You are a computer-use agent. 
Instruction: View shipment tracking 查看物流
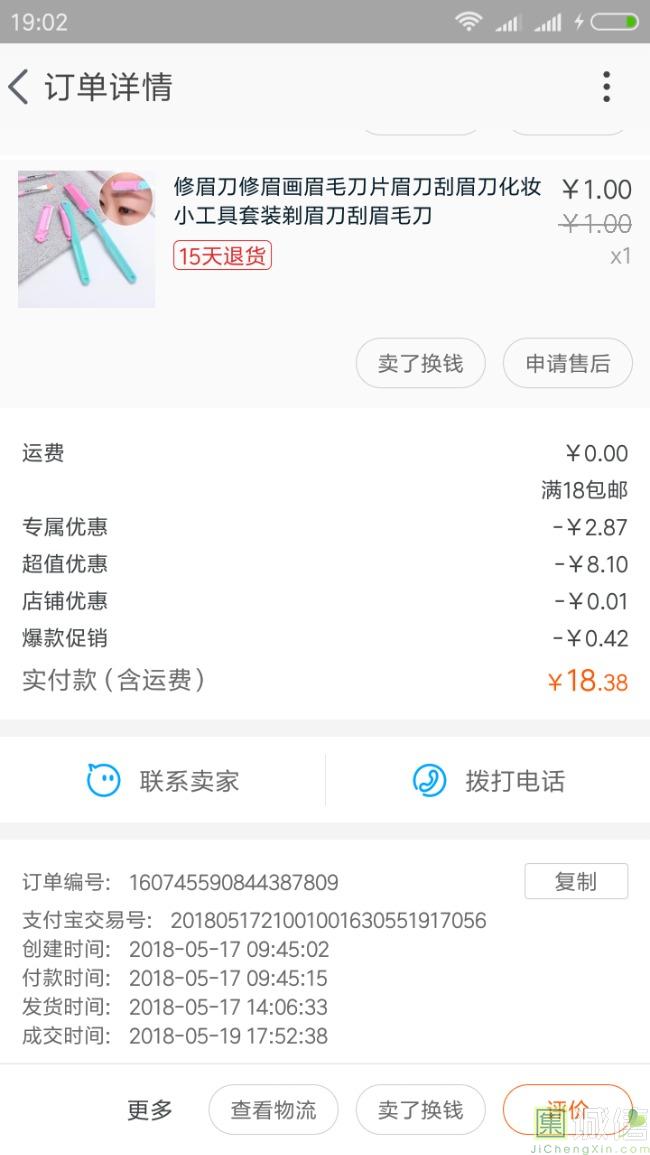coord(273,1110)
